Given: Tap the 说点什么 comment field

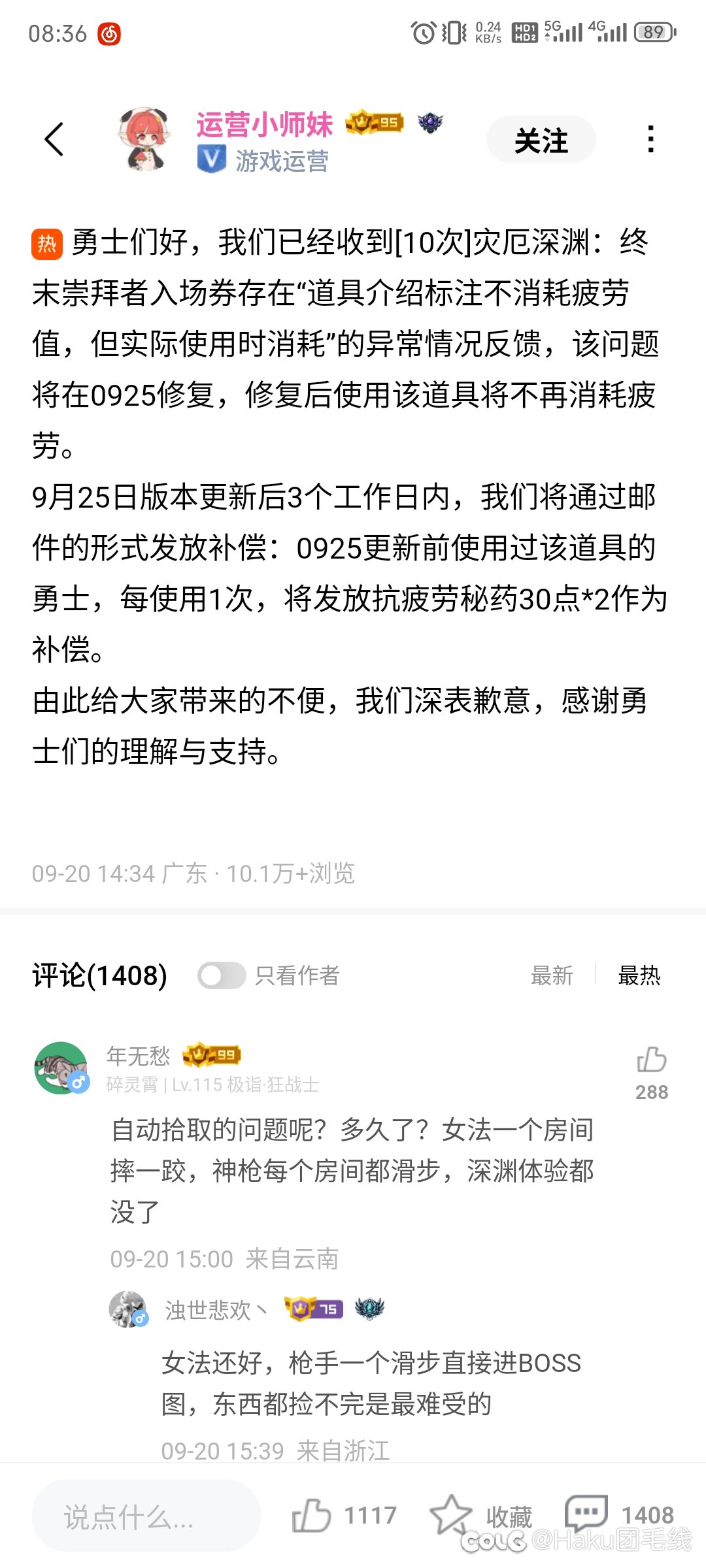Looking at the screenshot, I should tap(146, 1516).
